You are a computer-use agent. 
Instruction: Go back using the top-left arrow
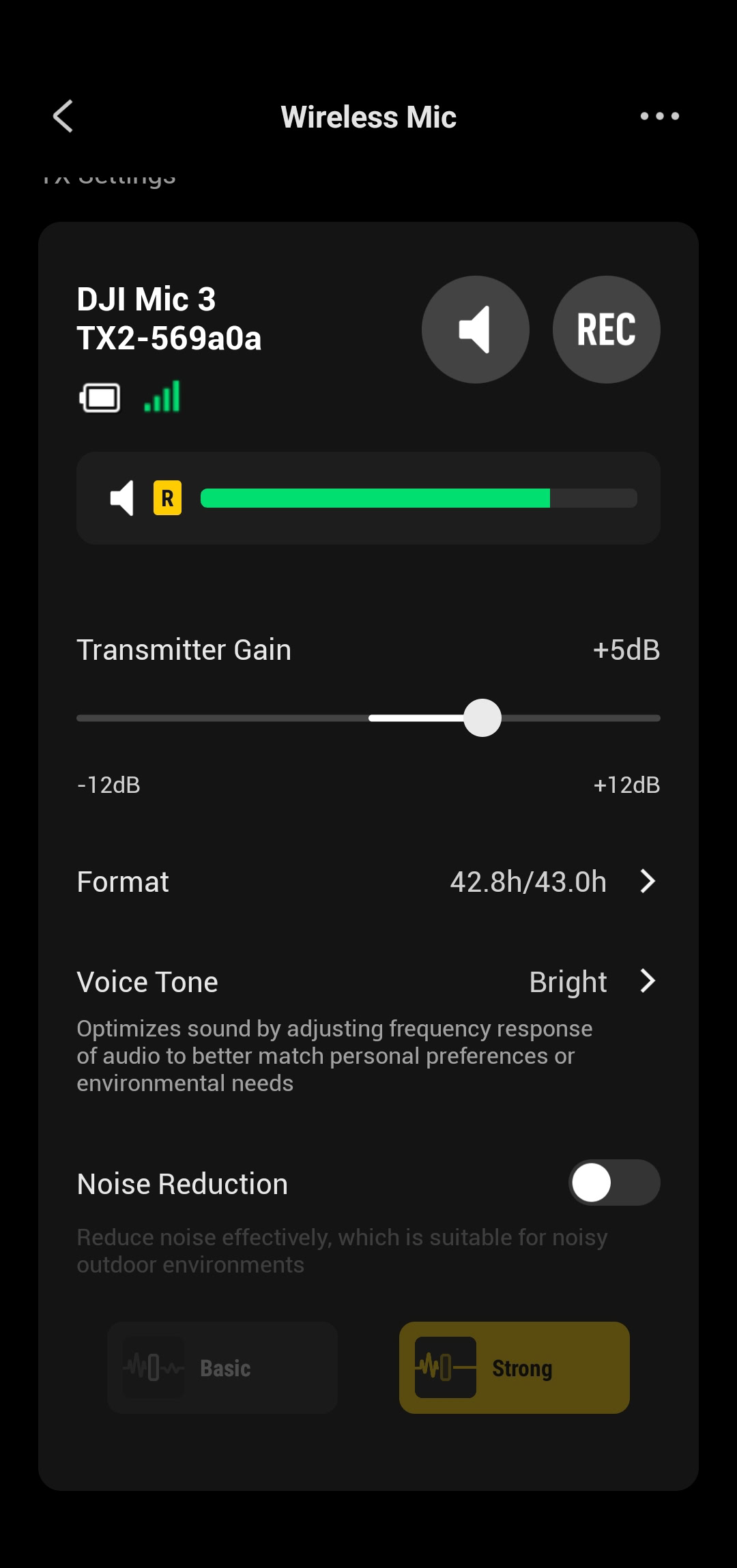pos(63,116)
